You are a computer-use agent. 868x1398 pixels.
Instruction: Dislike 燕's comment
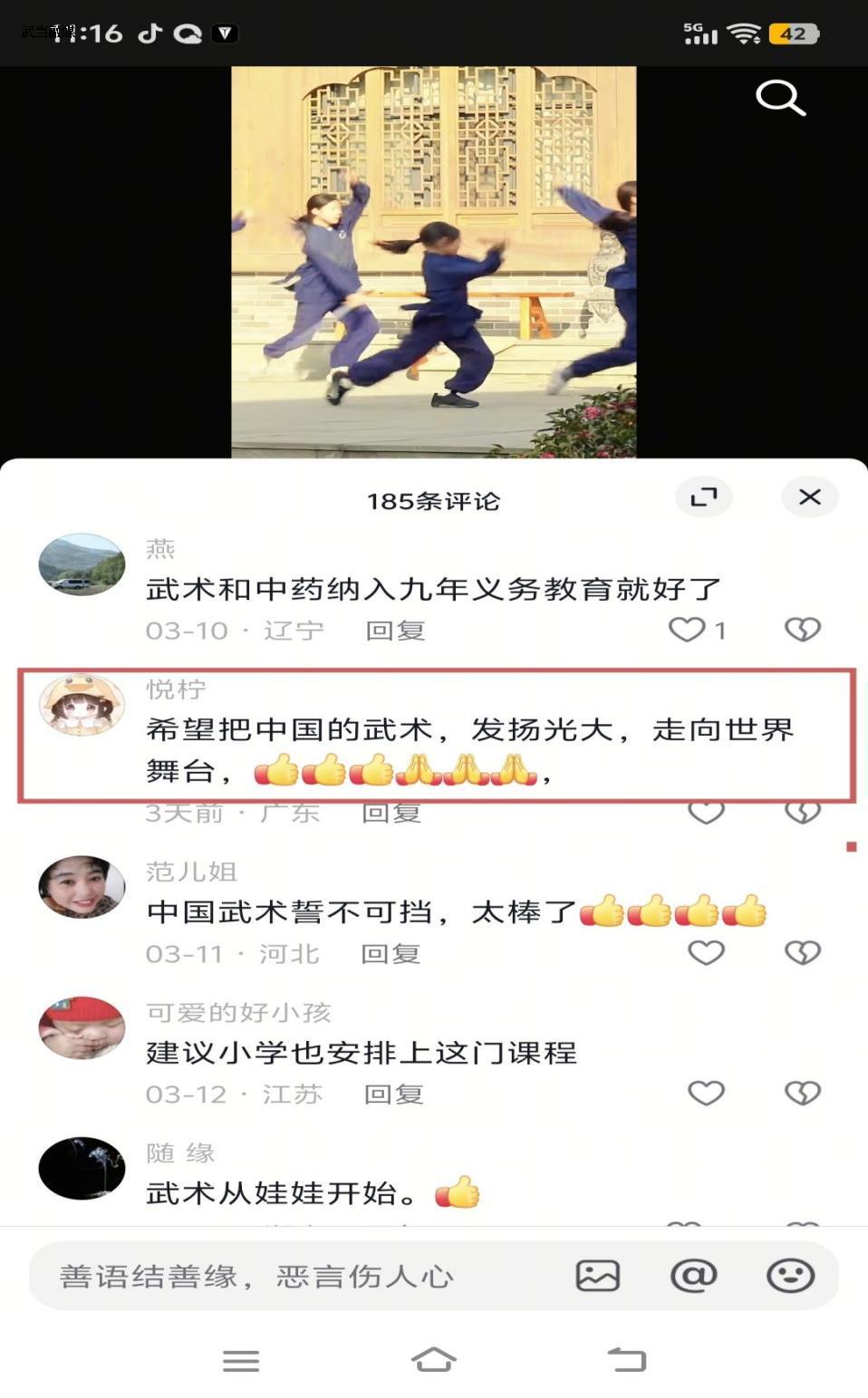[x=802, y=629]
